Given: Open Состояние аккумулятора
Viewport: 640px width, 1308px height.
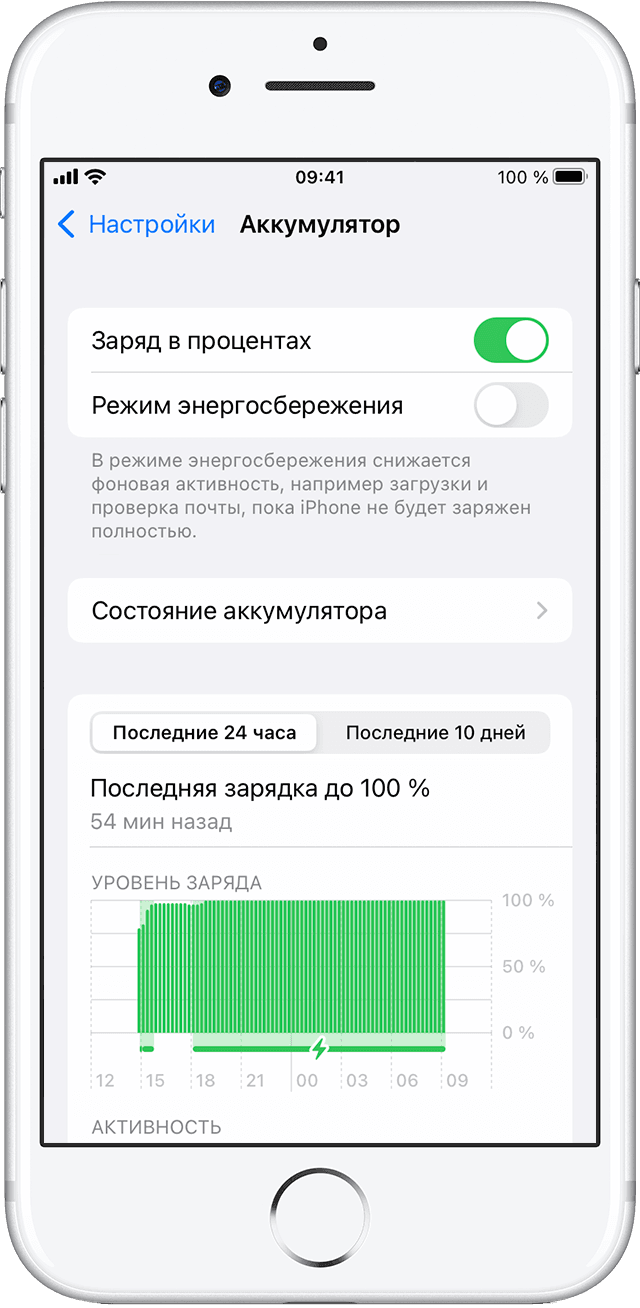Looking at the screenshot, I should [x=320, y=610].
